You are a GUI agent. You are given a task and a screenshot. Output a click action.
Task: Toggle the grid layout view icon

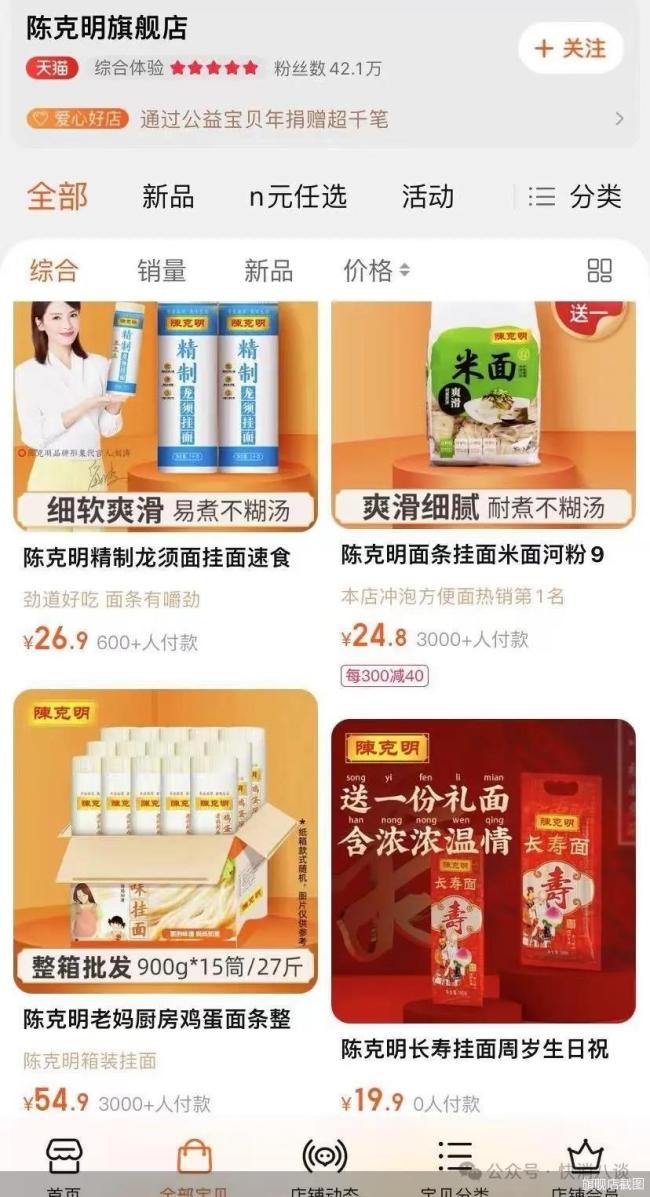[x=599, y=270]
